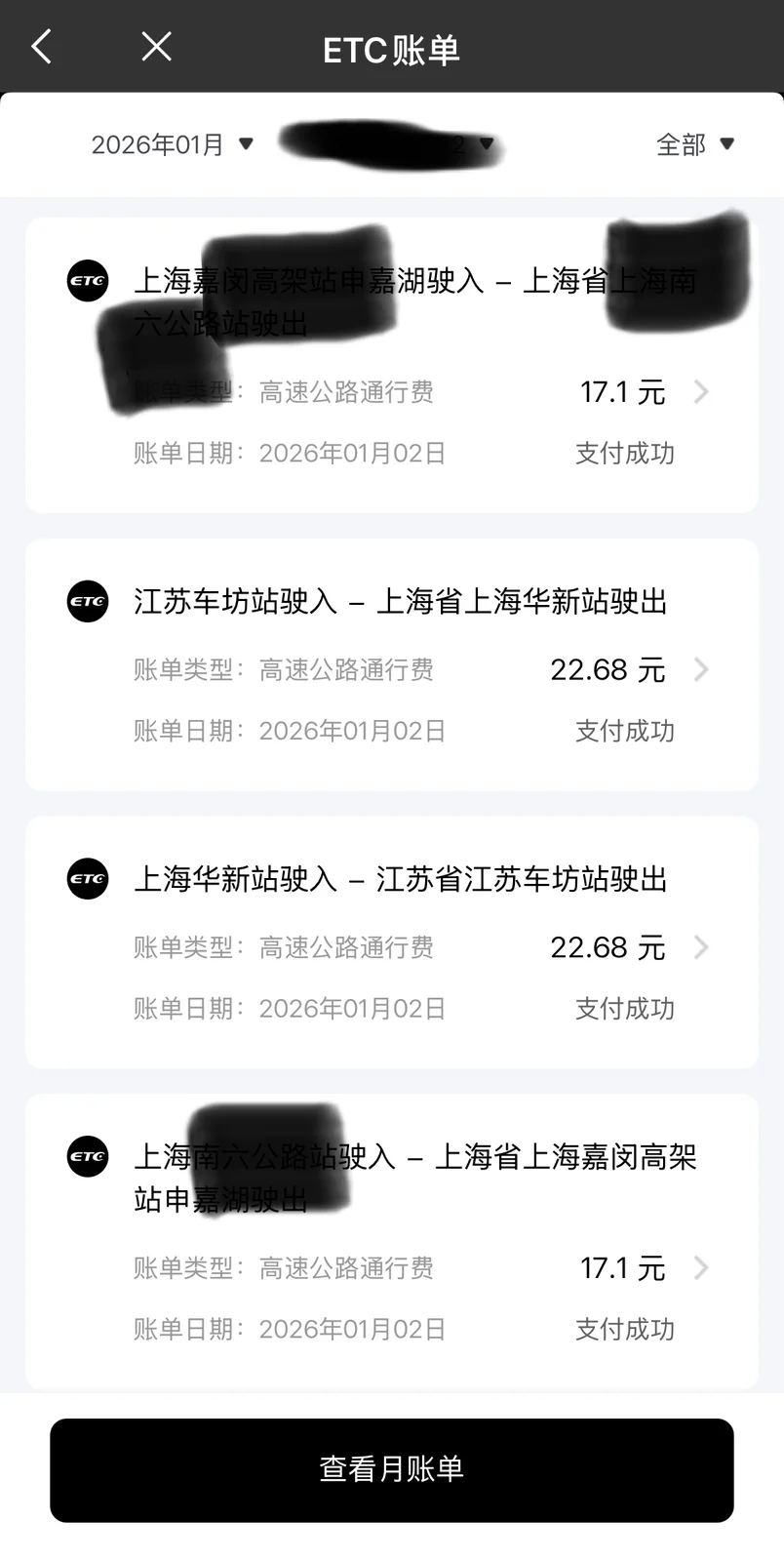Open bill from 上海南六公路站驶入
This screenshot has width=784, height=1561.
click(392, 1241)
